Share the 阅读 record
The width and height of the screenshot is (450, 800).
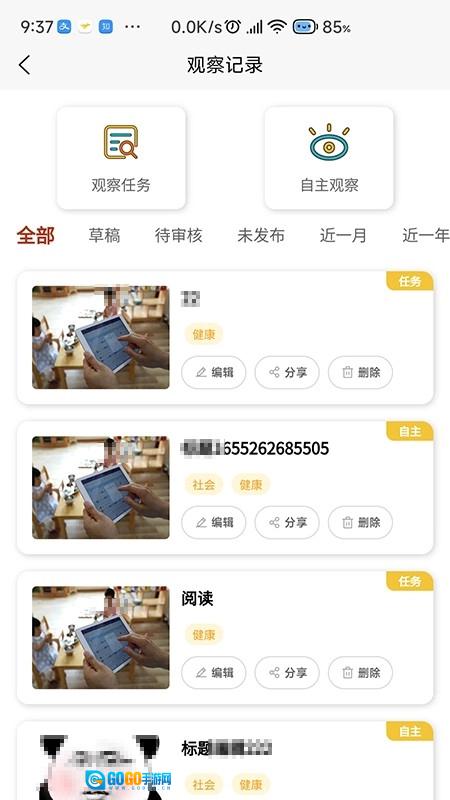[287, 672]
